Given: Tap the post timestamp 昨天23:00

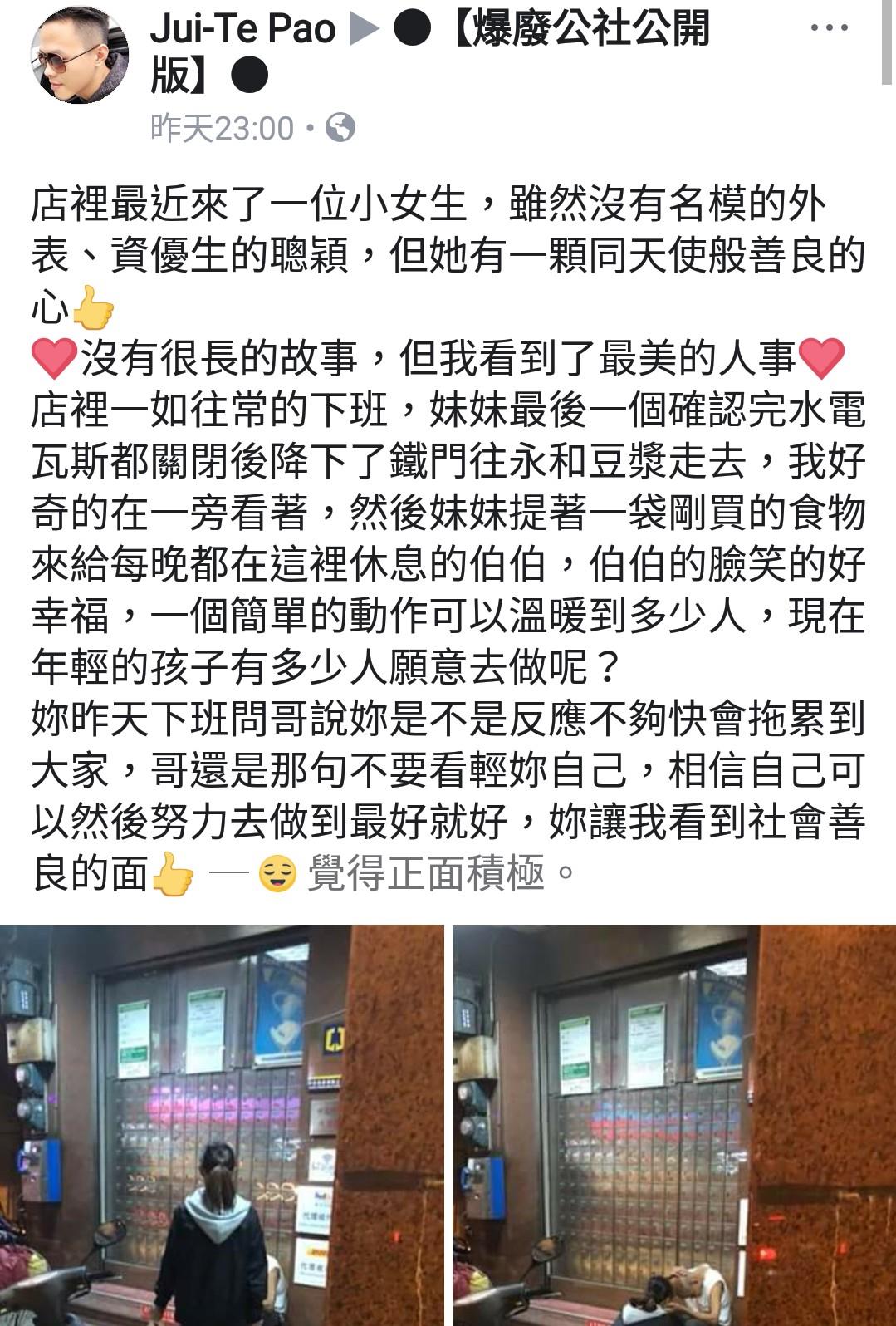Looking at the screenshot, I should [223, 129].
